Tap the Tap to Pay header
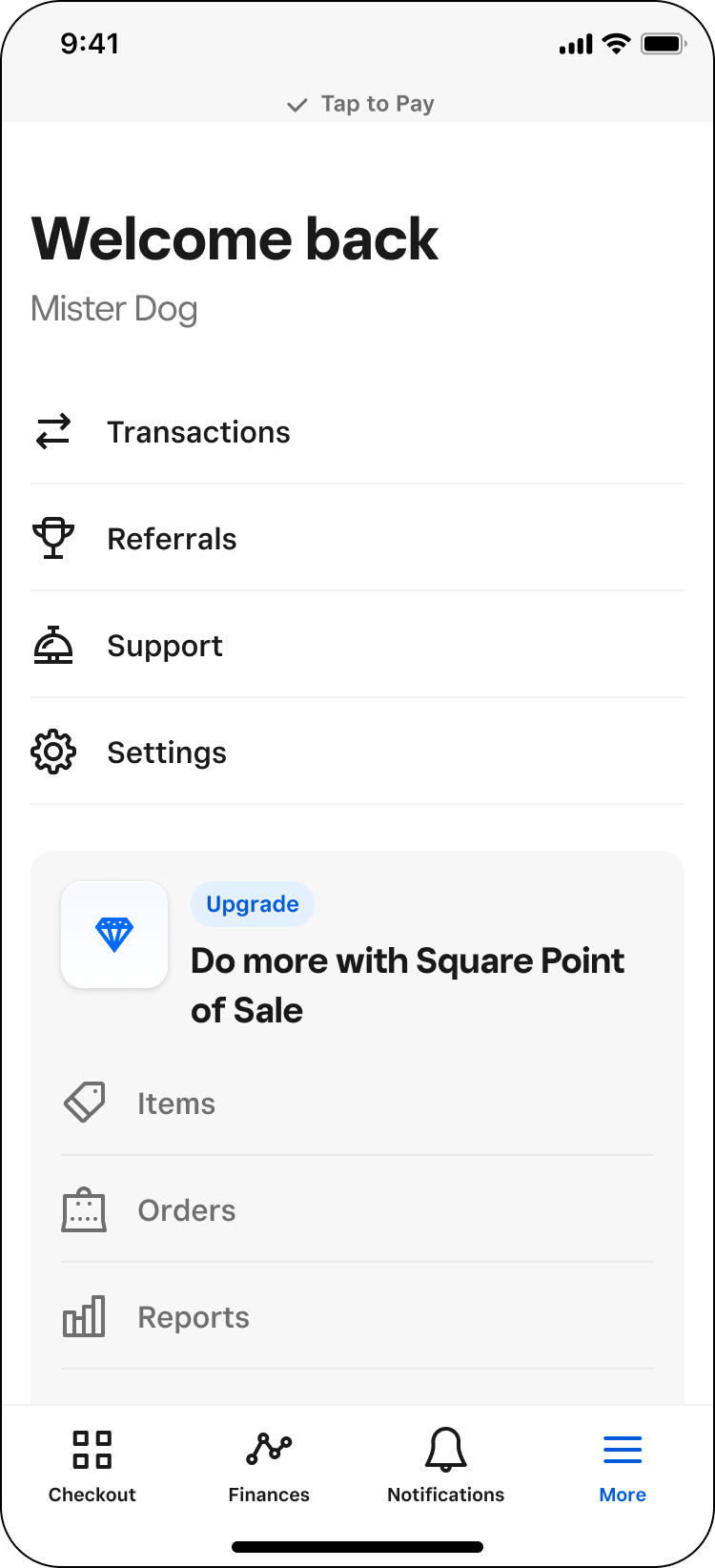 [360, 104]
